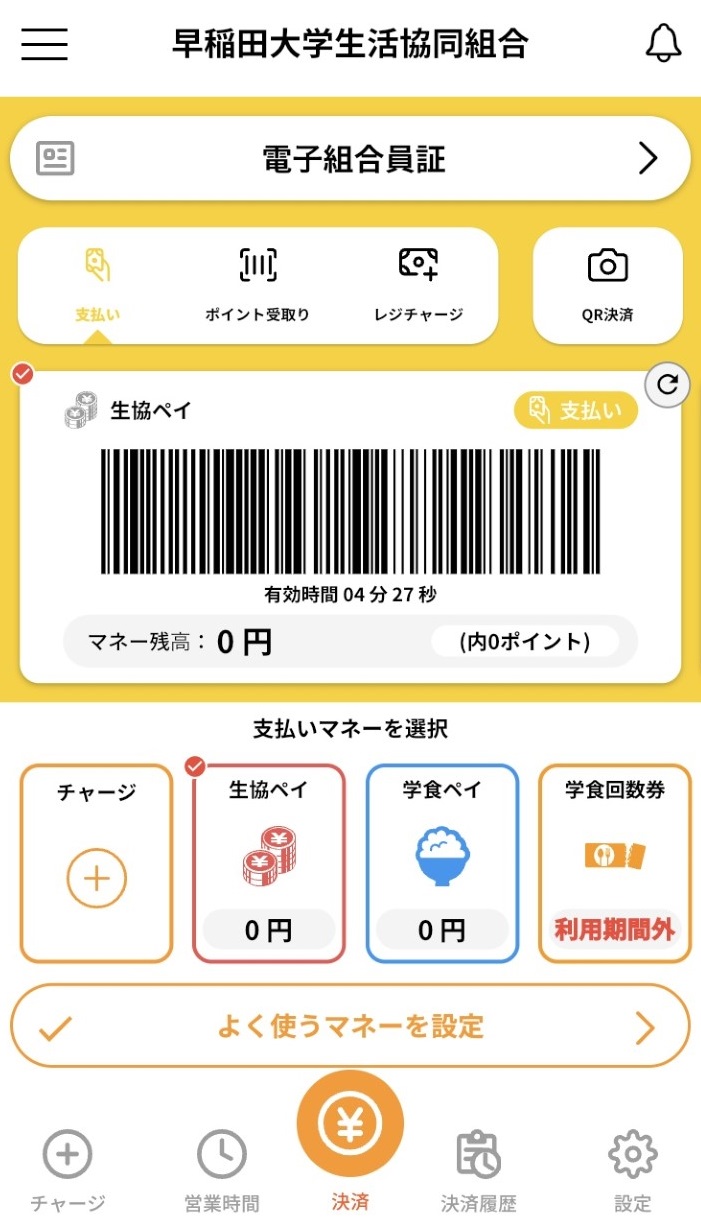
Task: Open the hamburger drawer menu
Action: 44,44
